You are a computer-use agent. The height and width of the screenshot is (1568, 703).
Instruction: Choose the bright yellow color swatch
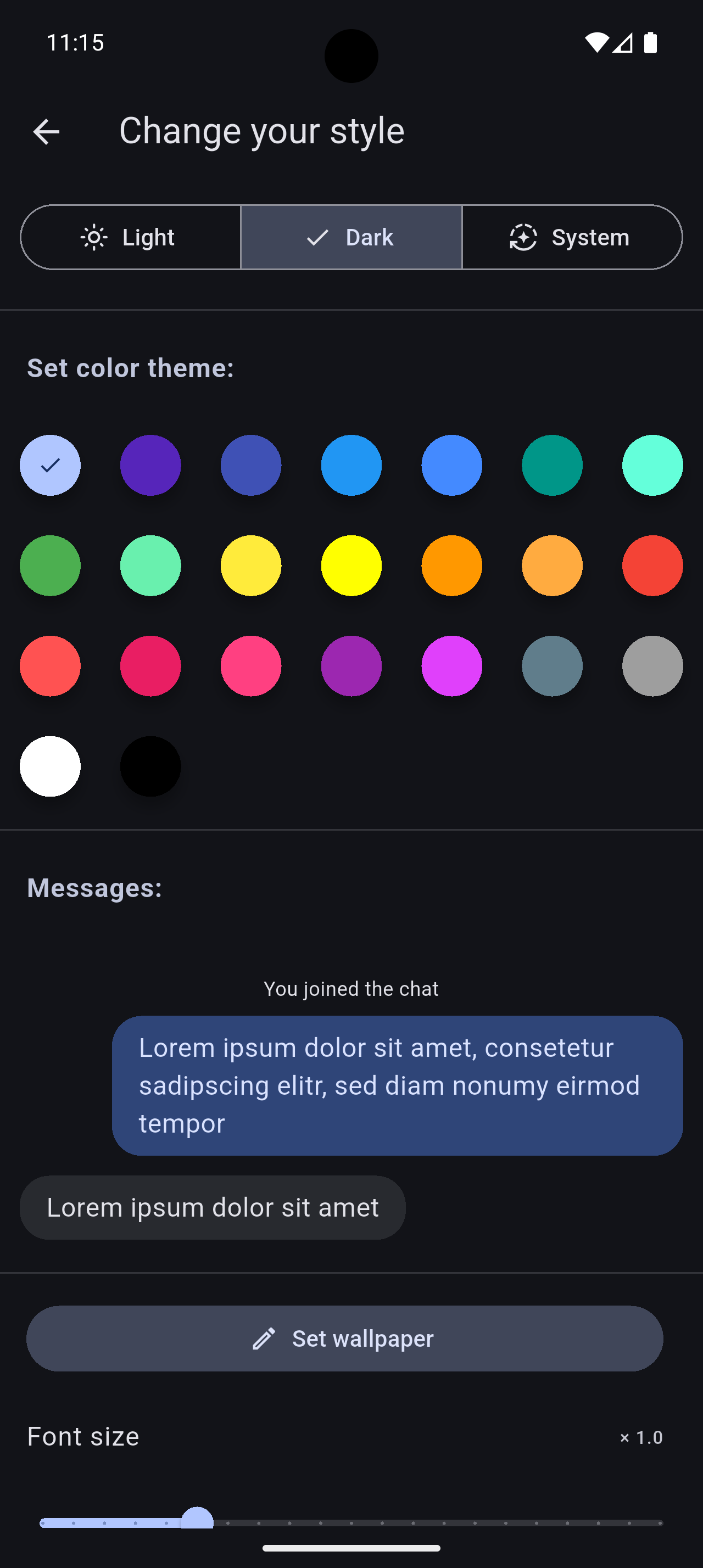pyautogui.click(x=351, y=565)
